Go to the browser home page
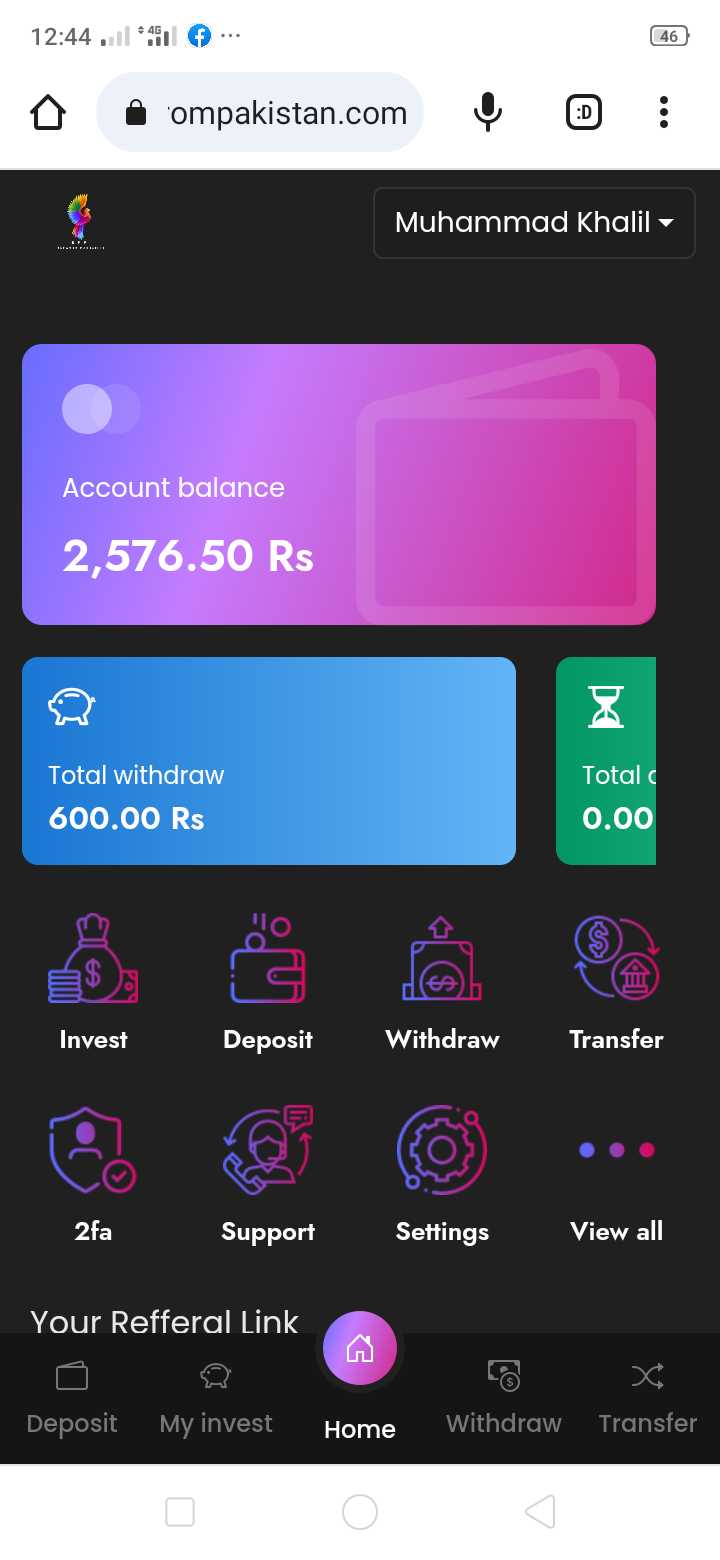 click(48, 112)
